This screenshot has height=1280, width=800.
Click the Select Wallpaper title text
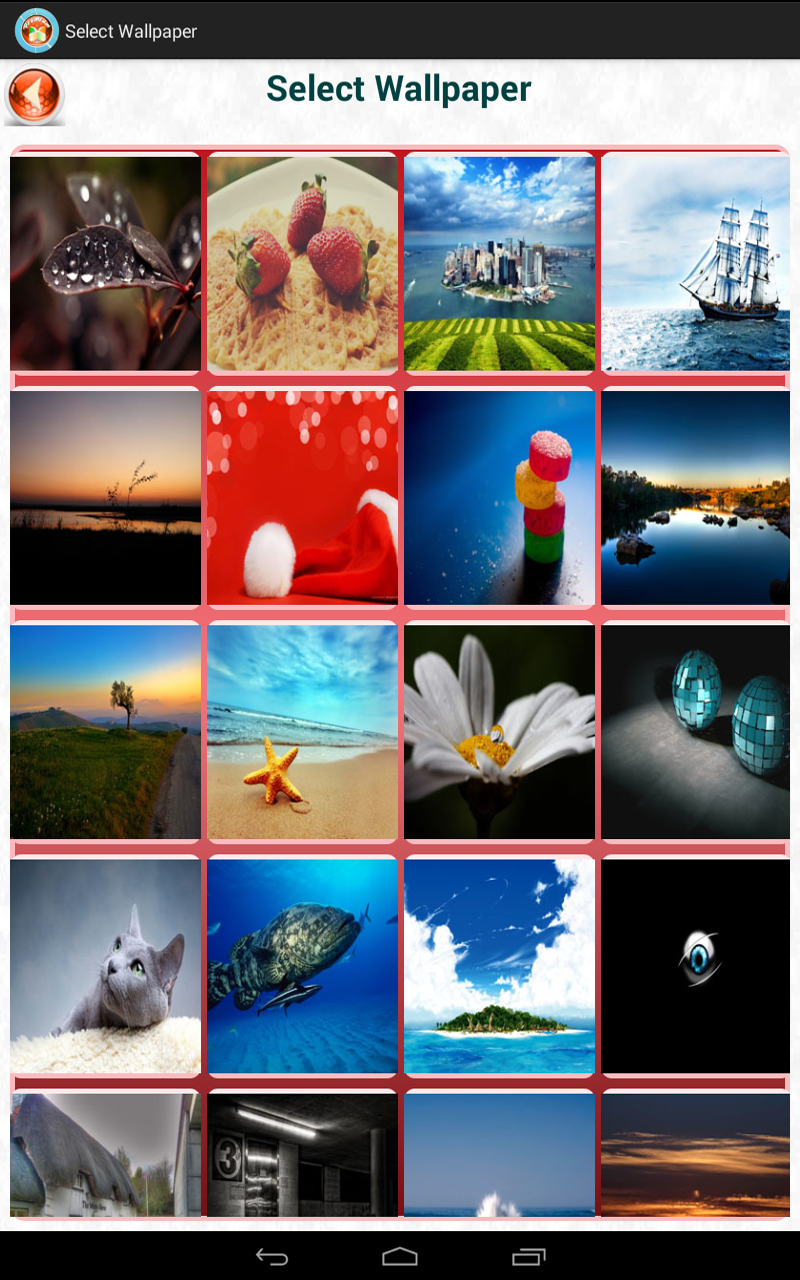pyautogui.click(x=399, y=89)
